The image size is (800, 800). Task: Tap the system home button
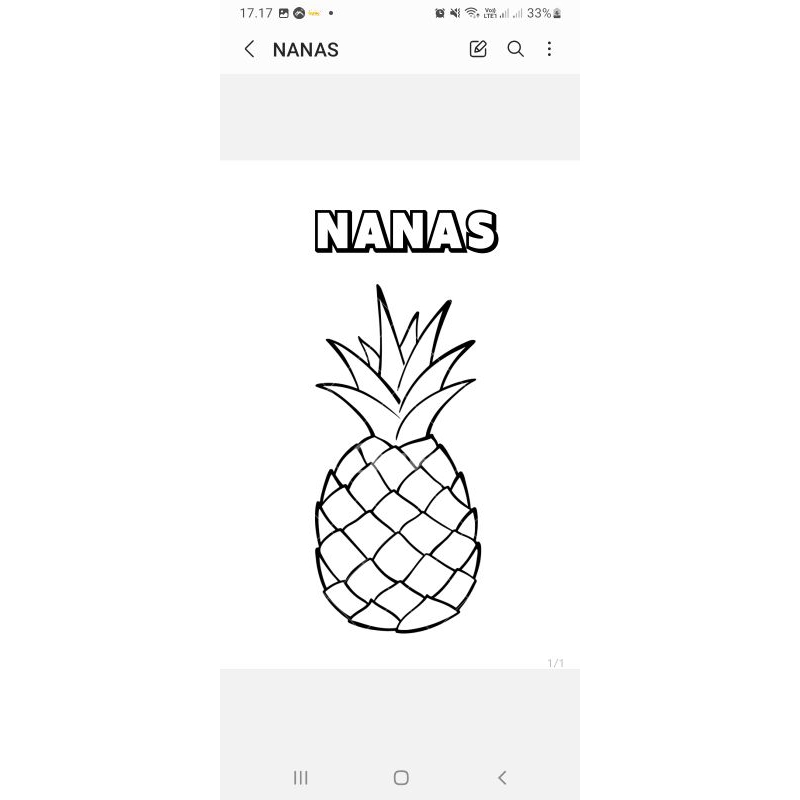[401, 777]
